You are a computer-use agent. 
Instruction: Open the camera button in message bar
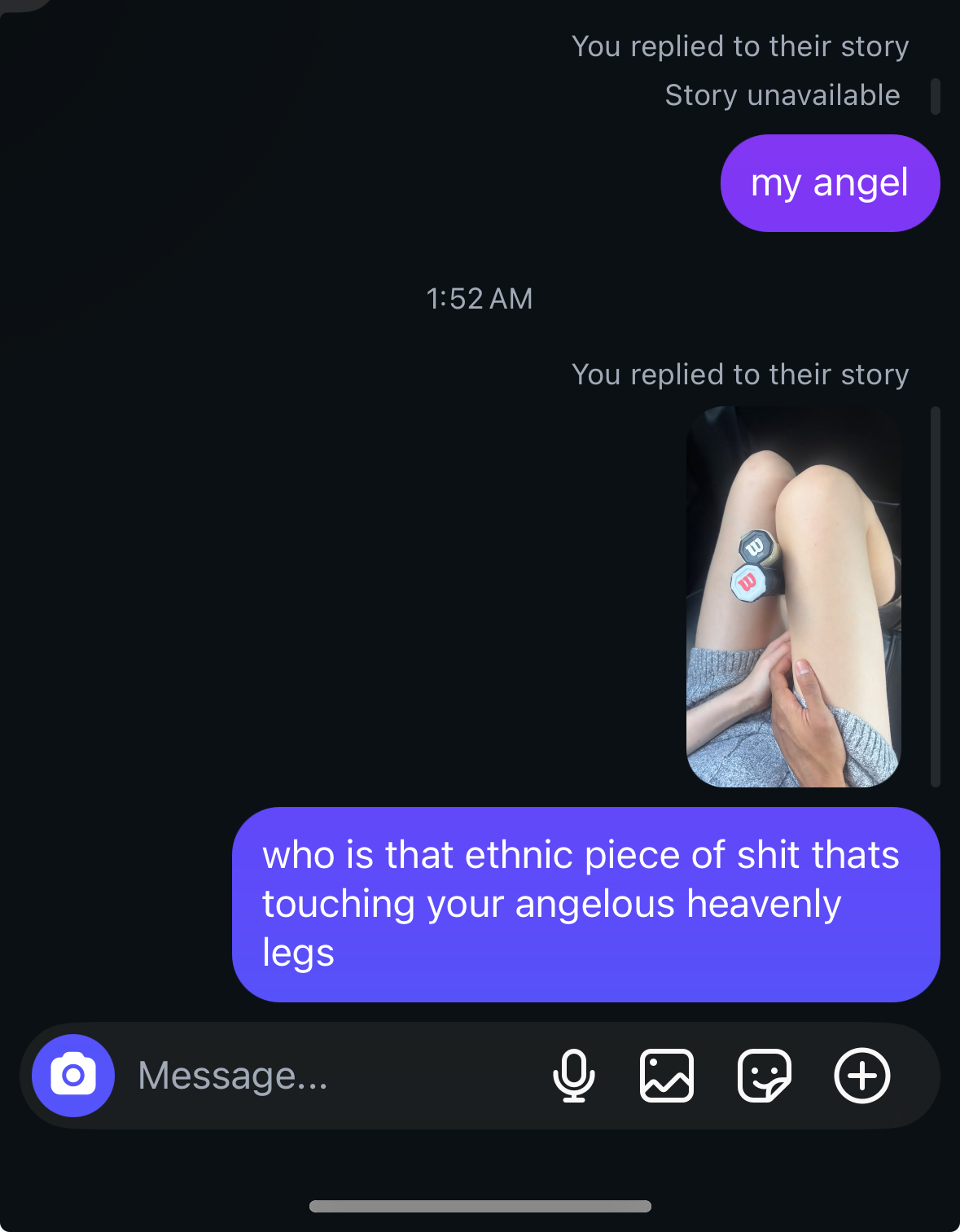(x=73, y=1075)
